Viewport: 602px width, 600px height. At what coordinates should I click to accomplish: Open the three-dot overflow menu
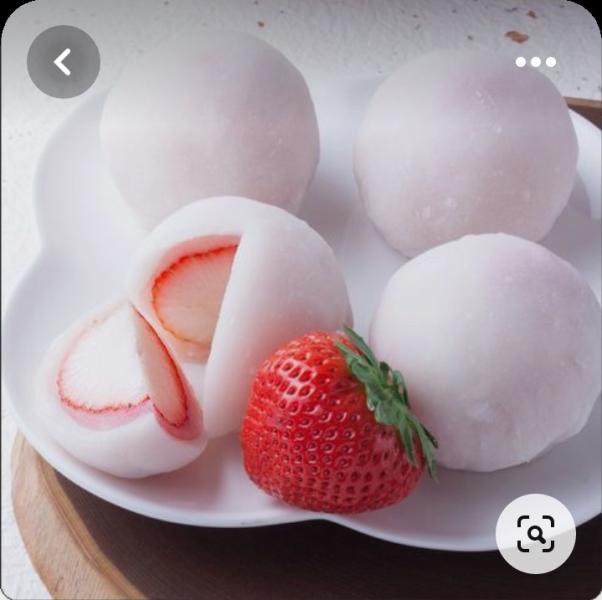(535, 62)
